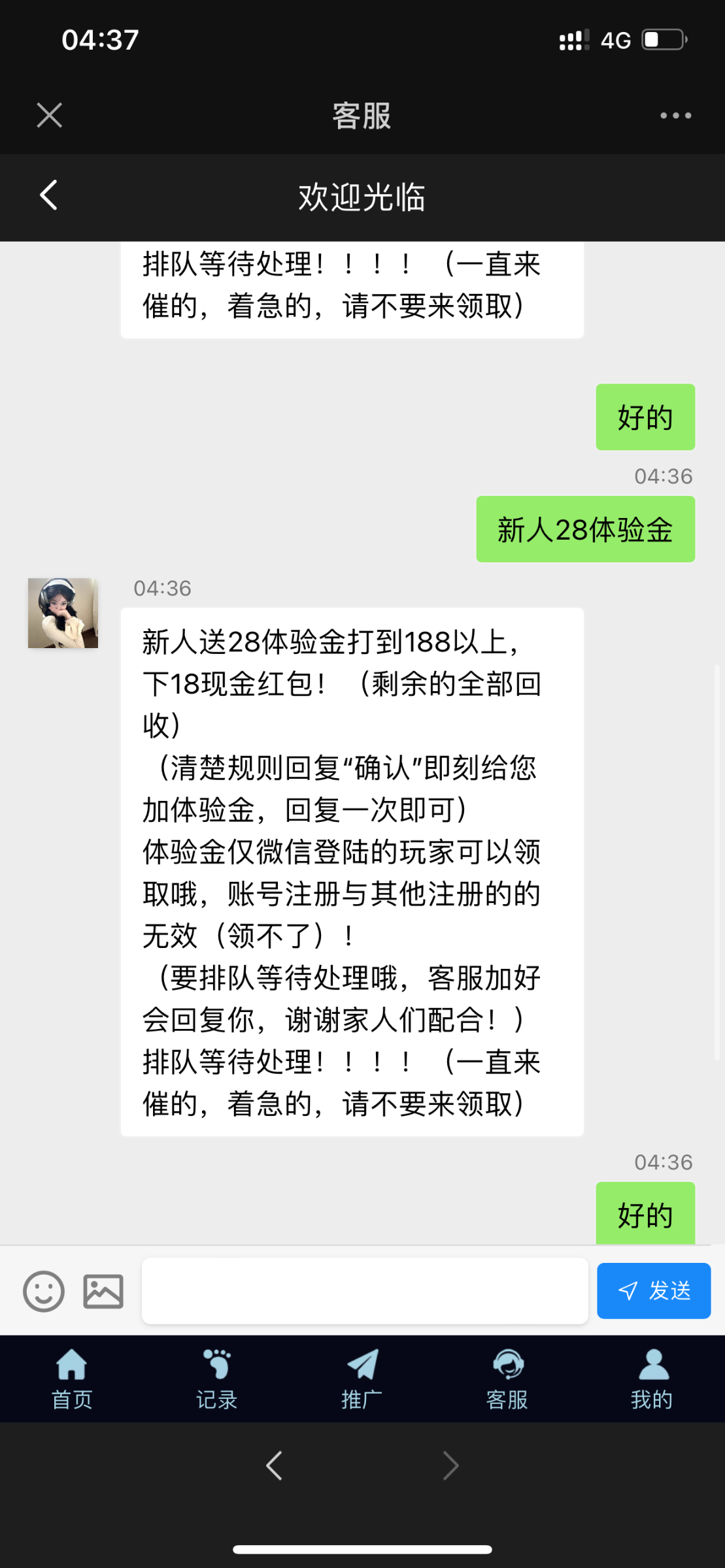Tap the 发送 send button
725x1568 pixels.
pos(653,1291)
